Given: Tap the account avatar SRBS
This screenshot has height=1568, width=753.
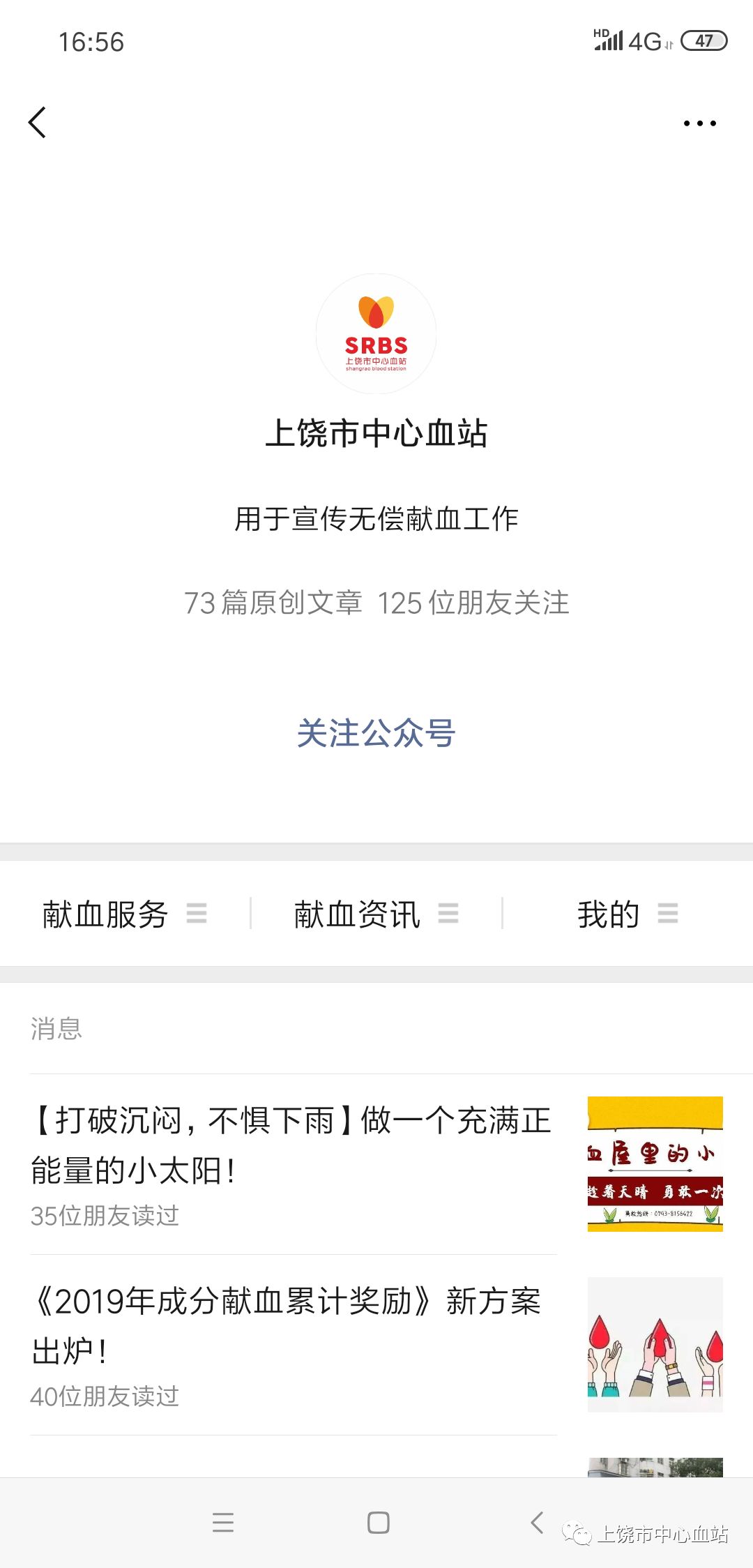Looking at the screenshot, I should pyautogui.click(x=376, y=334).
